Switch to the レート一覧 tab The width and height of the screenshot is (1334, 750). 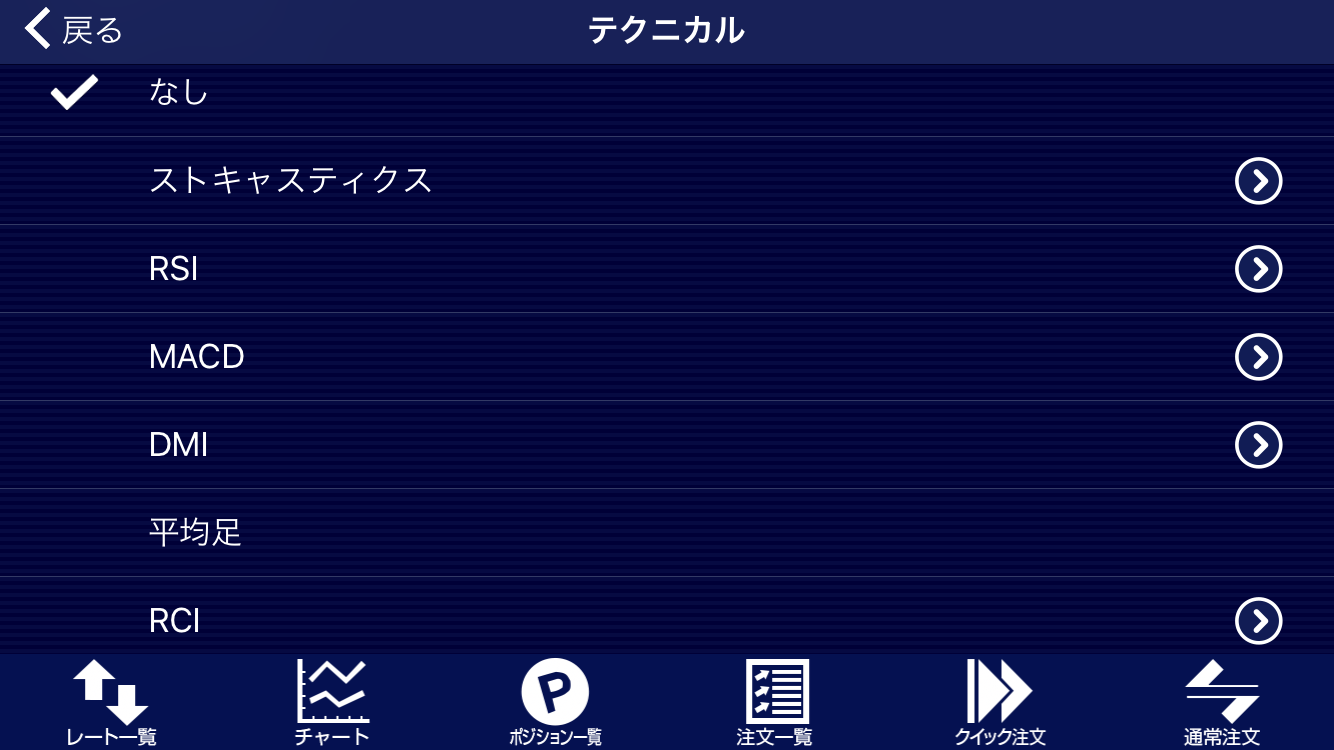111,704
